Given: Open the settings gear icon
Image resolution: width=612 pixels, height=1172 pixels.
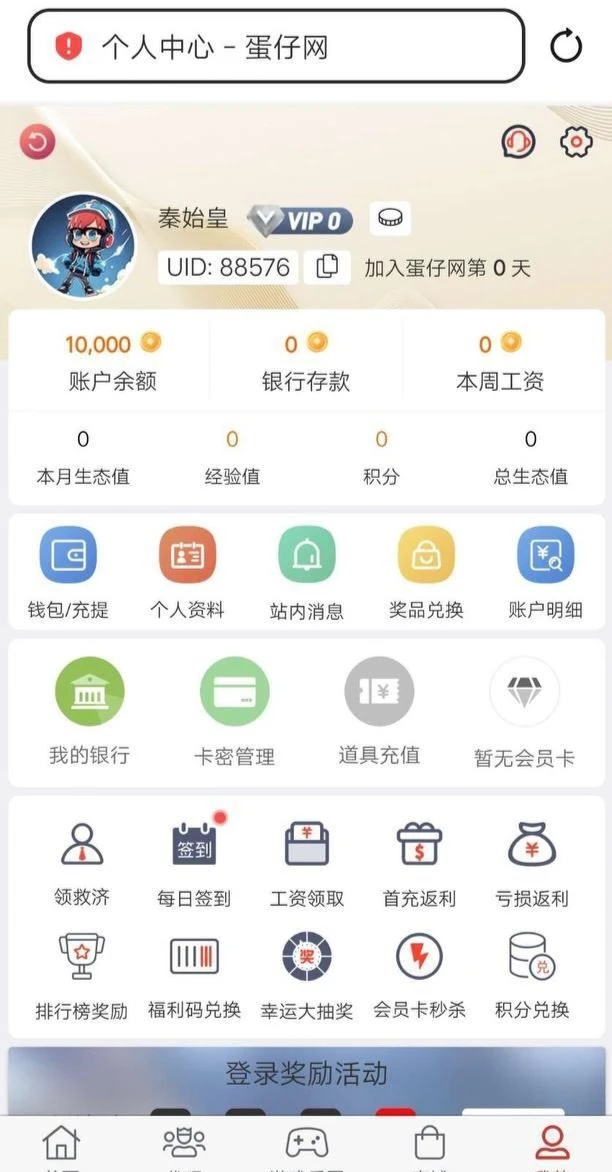Looking at the screenshot, I should coord(576,143).
